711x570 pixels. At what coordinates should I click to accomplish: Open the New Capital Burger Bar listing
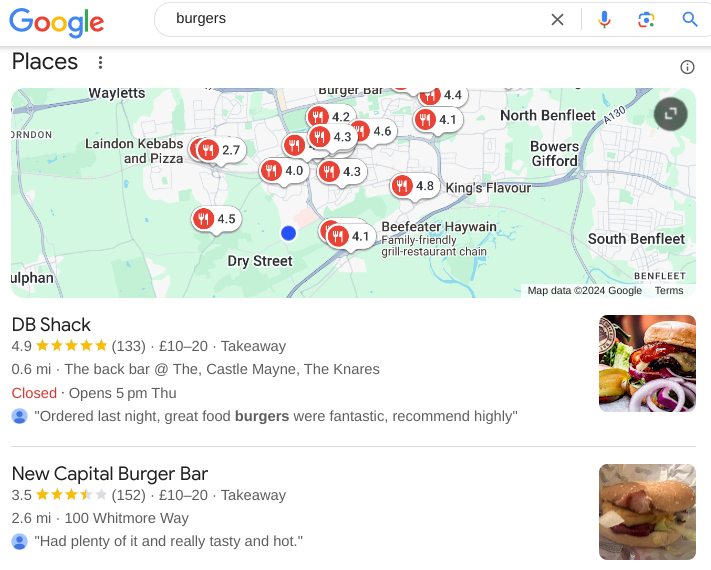tap(109, 474)
